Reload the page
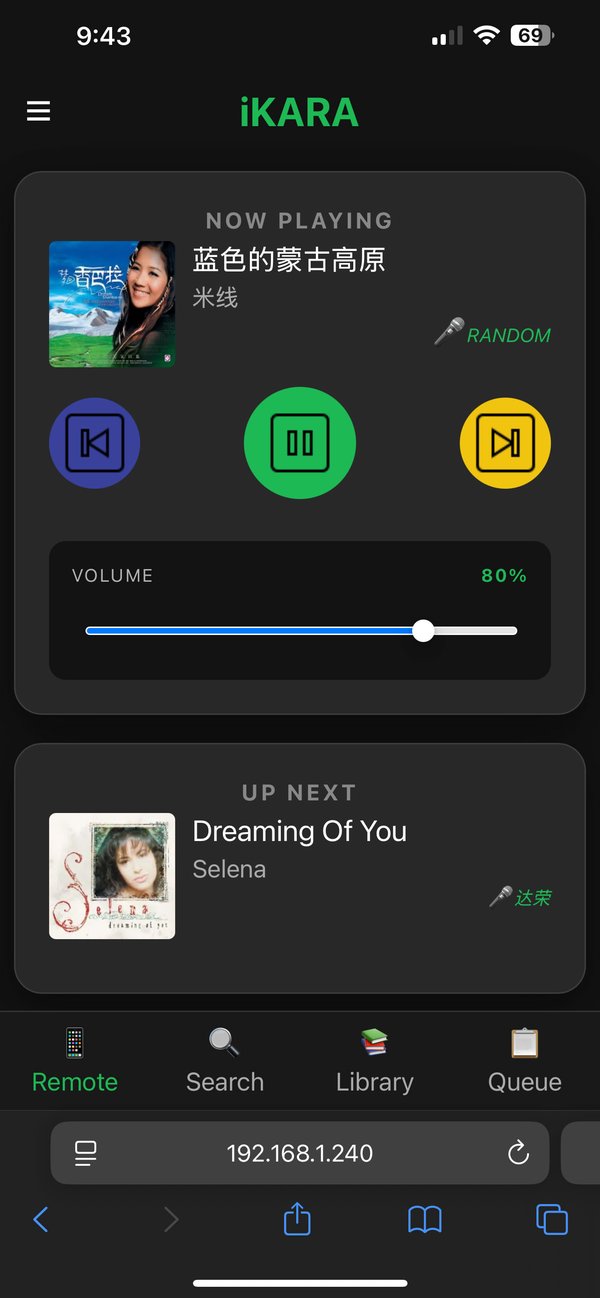Viewport: 600px width, 1298px height. 518,1153
